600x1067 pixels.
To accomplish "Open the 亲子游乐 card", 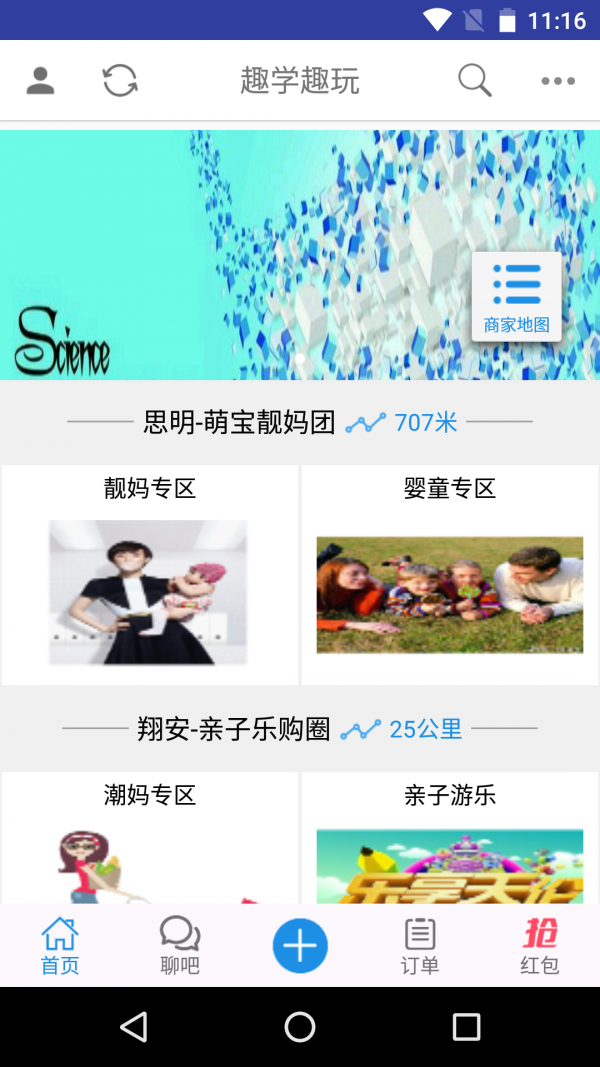I will pyautogui.click(x=450, y=838).
